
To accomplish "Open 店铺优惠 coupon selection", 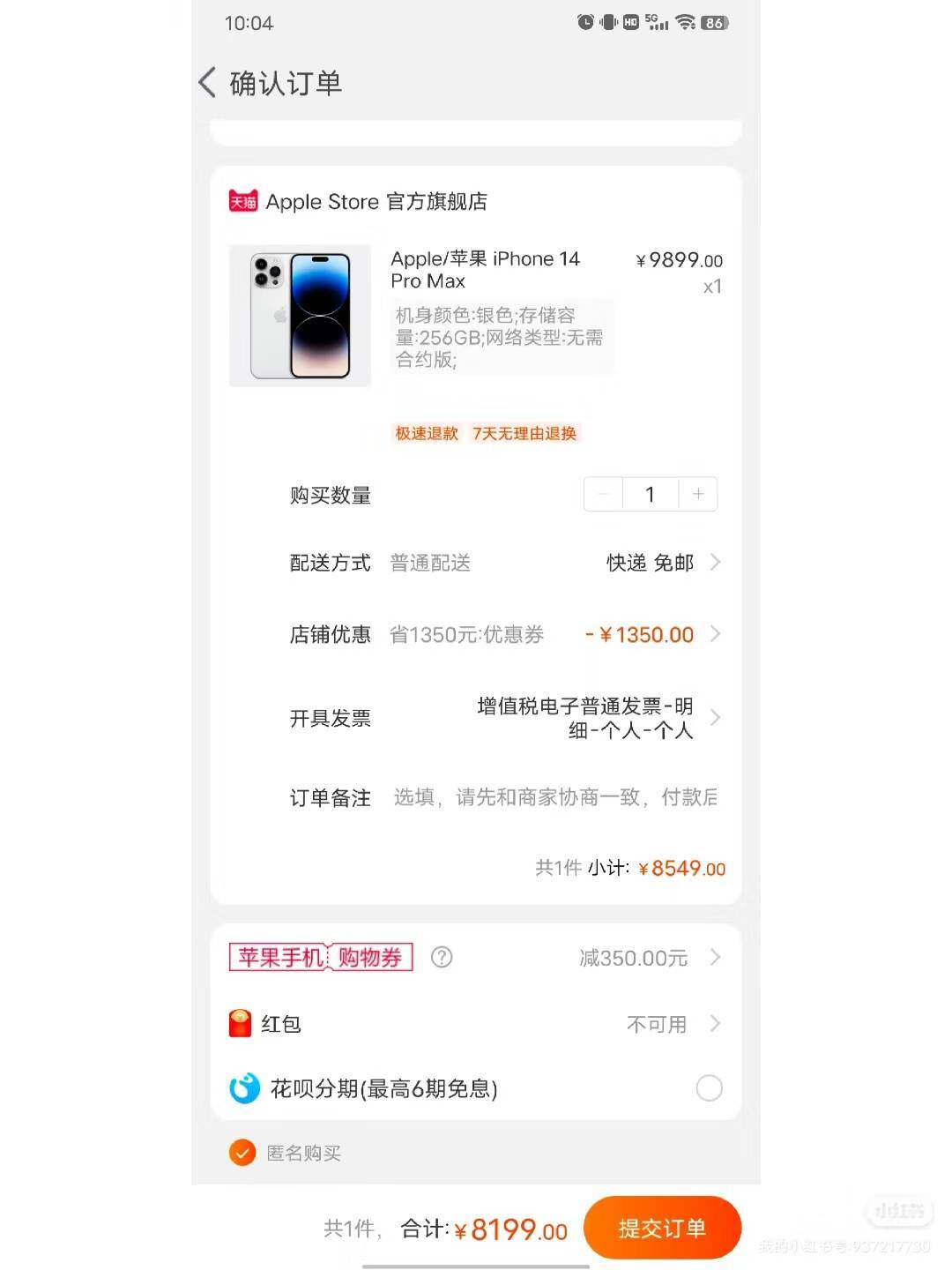I will click(x=652, y=635).
